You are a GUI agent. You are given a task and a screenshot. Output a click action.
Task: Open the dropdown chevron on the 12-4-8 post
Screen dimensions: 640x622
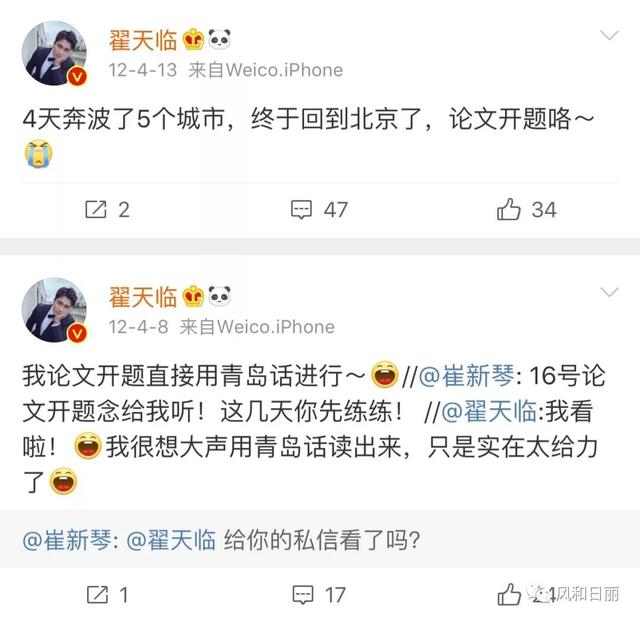[x=609, y=293]
